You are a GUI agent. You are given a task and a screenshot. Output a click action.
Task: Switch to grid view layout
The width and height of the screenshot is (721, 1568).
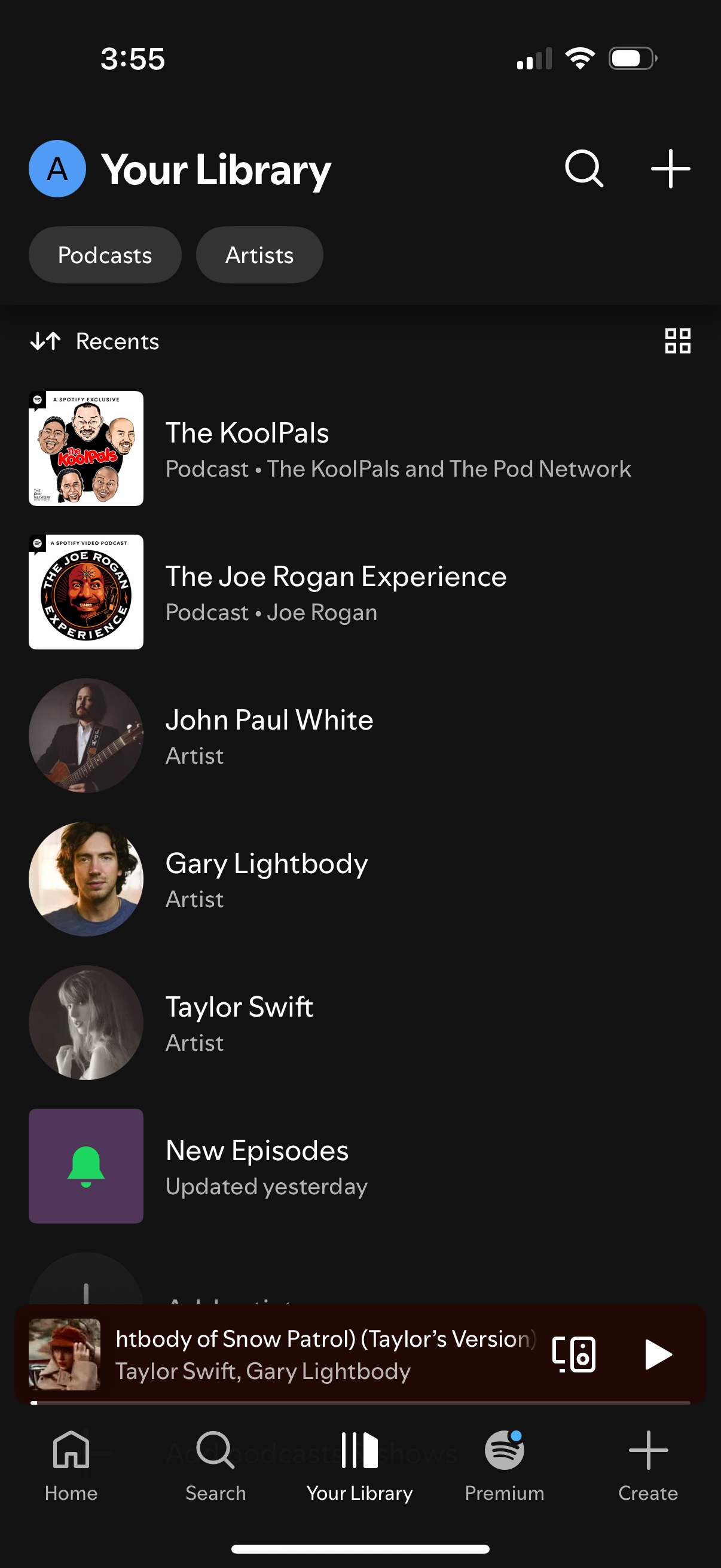pyautogui.click(x=677, y=341)
